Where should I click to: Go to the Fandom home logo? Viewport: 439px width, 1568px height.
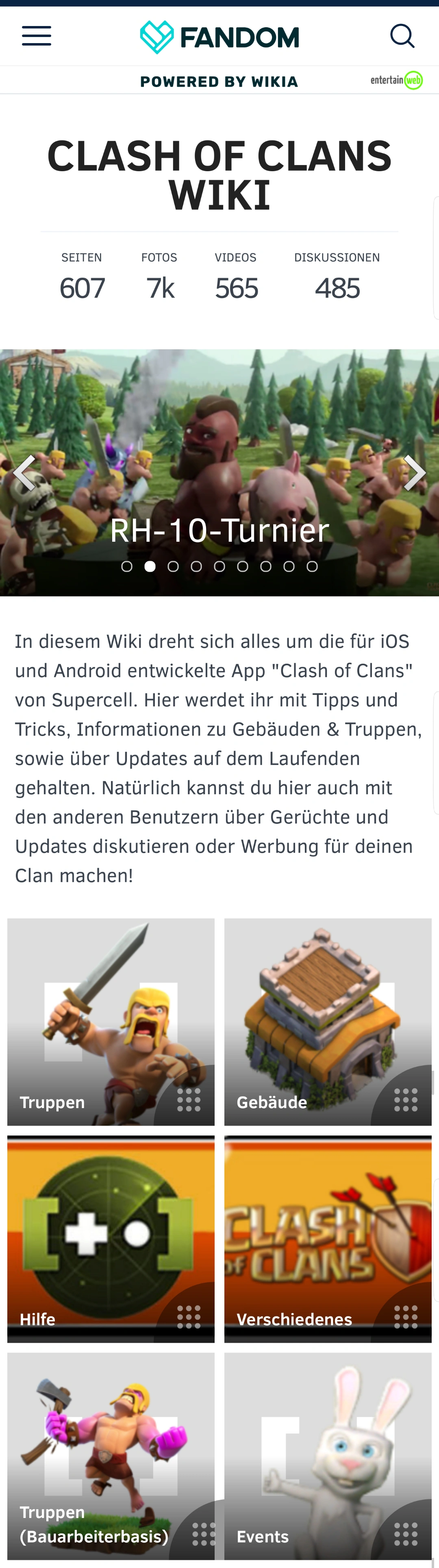click(219, 37)
